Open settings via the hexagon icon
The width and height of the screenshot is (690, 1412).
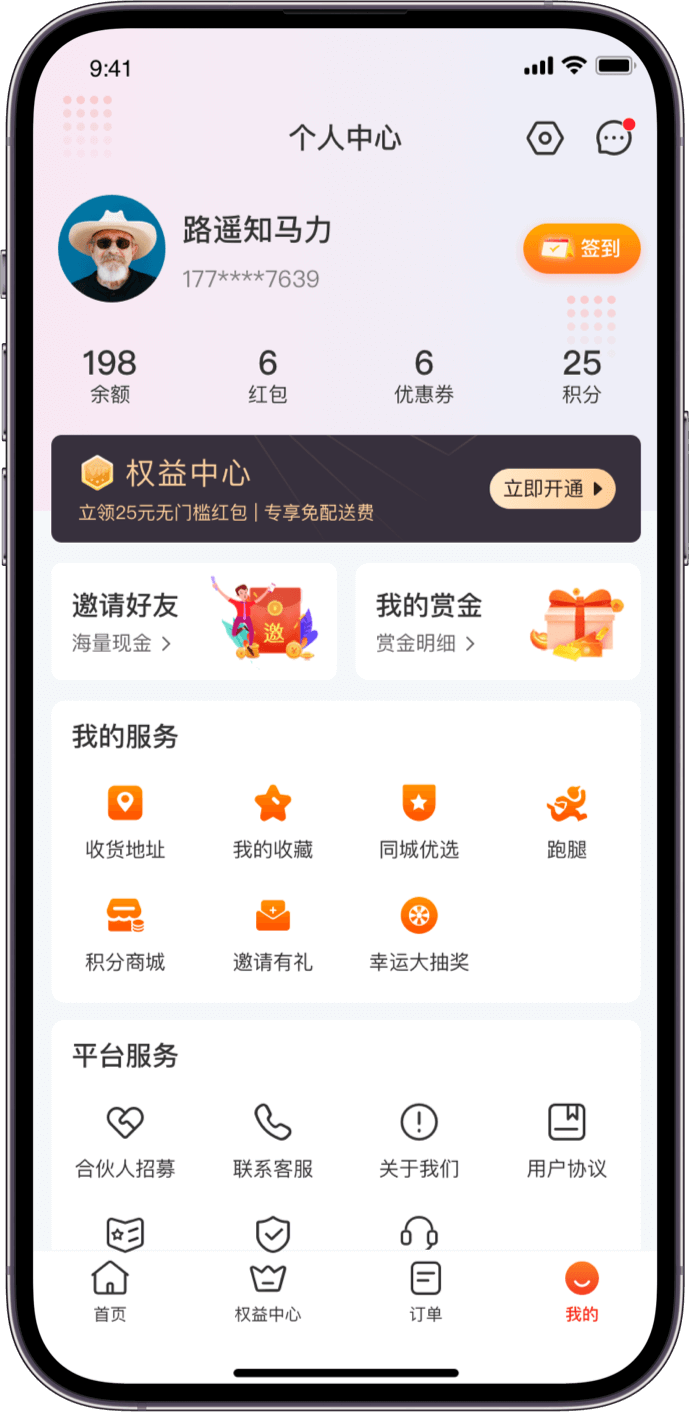[x=545, y=139]
